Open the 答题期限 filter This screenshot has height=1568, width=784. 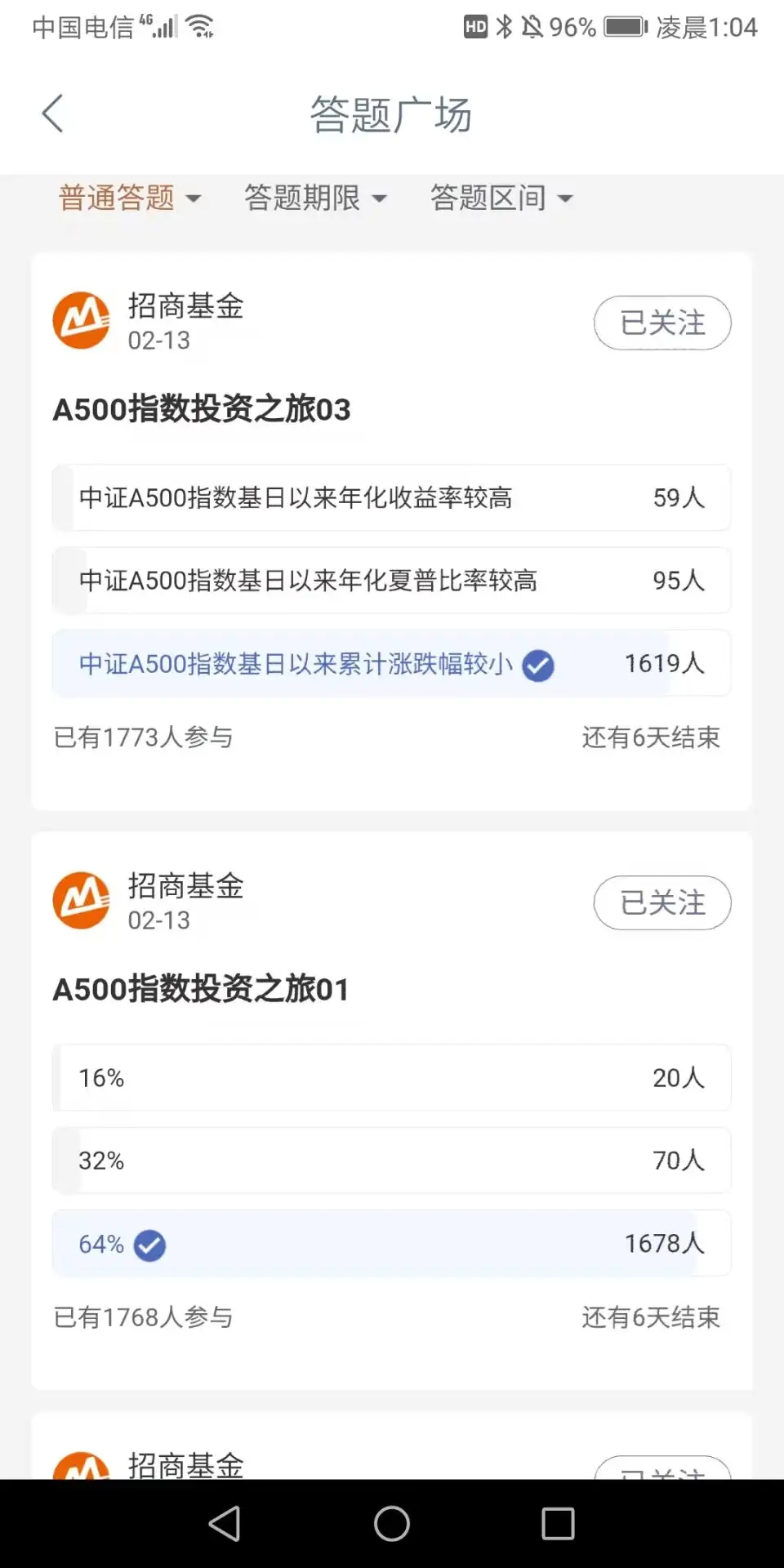pos(314,198)
